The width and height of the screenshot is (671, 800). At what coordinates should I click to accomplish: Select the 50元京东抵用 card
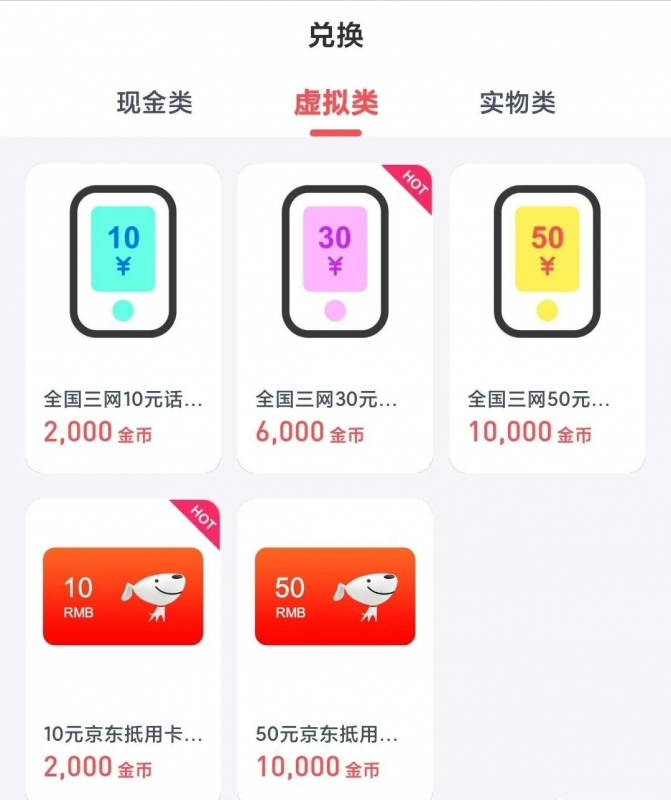(x=335, y=650)
